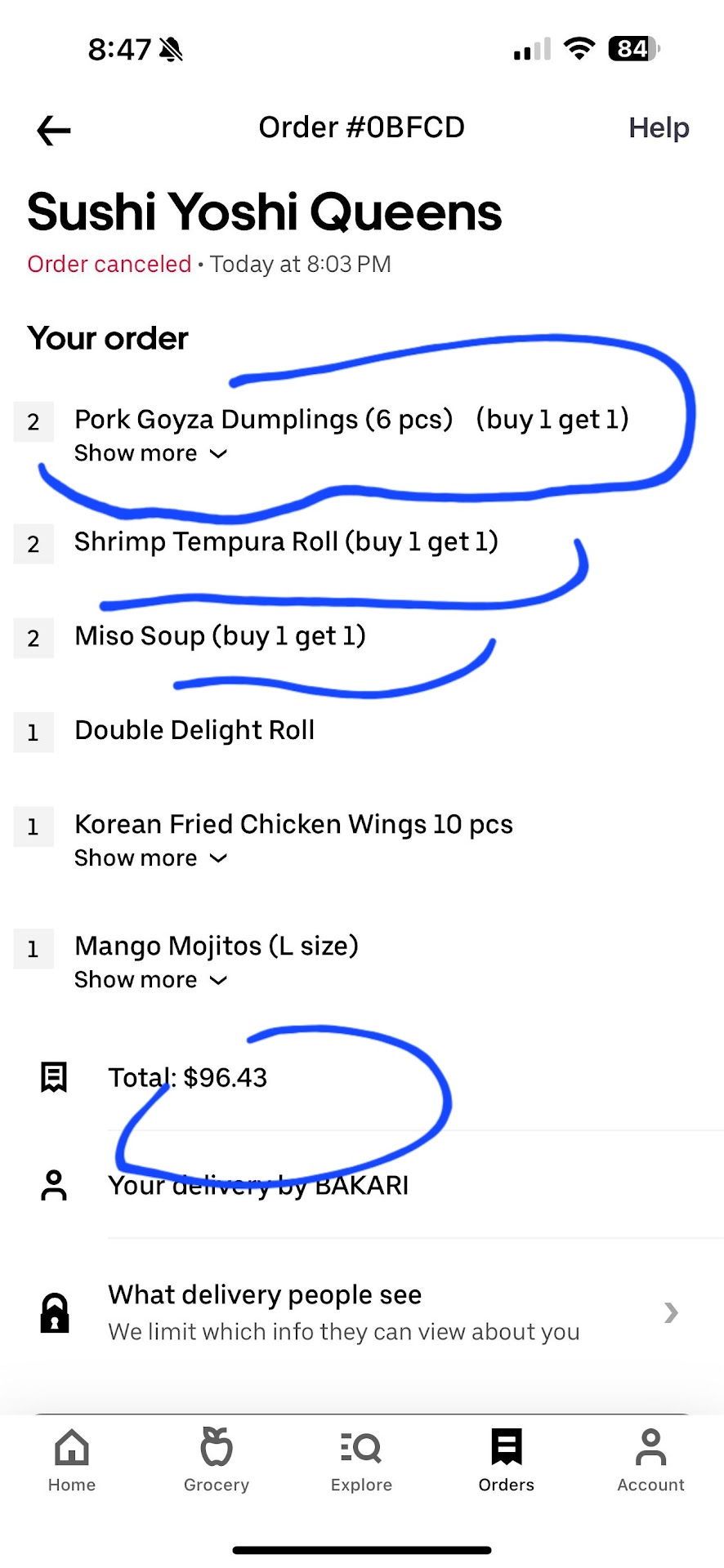Open the Help link
724x1568 pixels.
point(659,128)
